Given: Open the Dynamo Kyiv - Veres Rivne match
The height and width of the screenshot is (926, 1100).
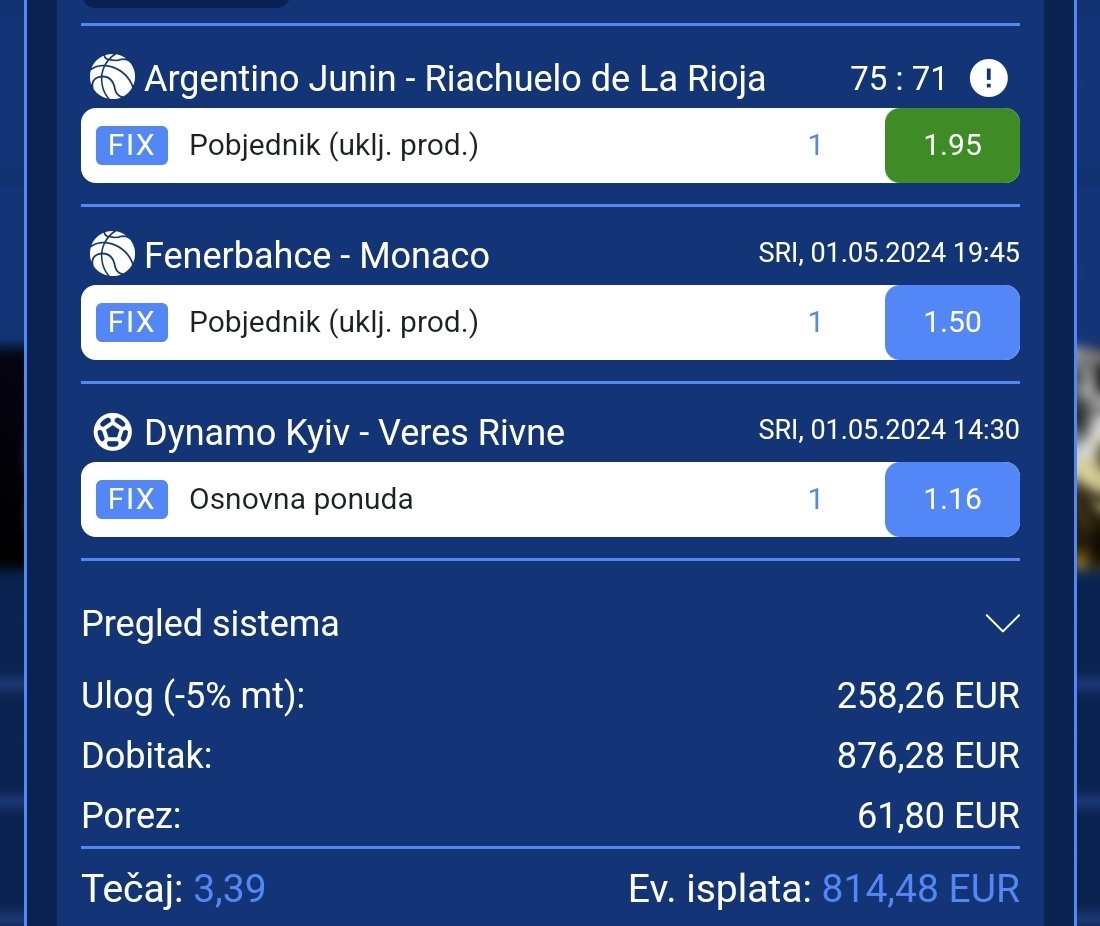Looking at the screenshot, I should pyautogui.click(x=354, y=432).
